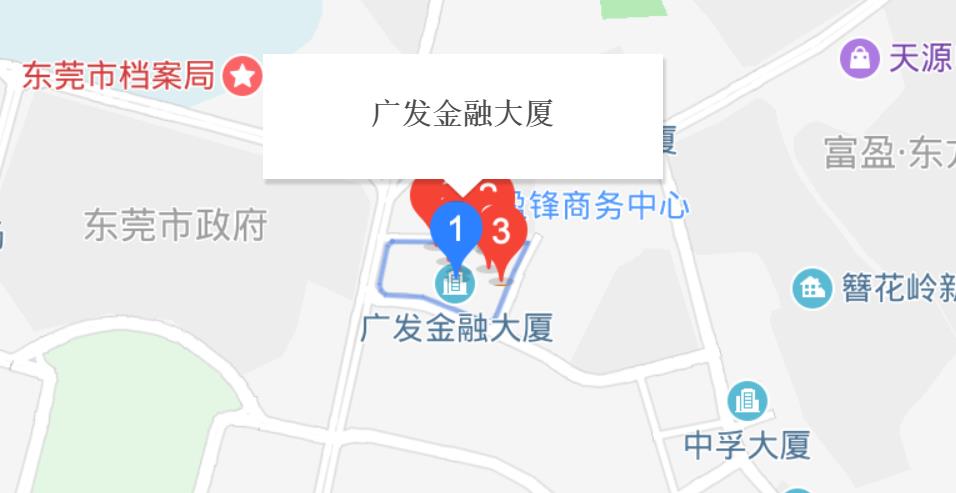Open the 广发金融大厦 info popup

click(x=462, y=116)
